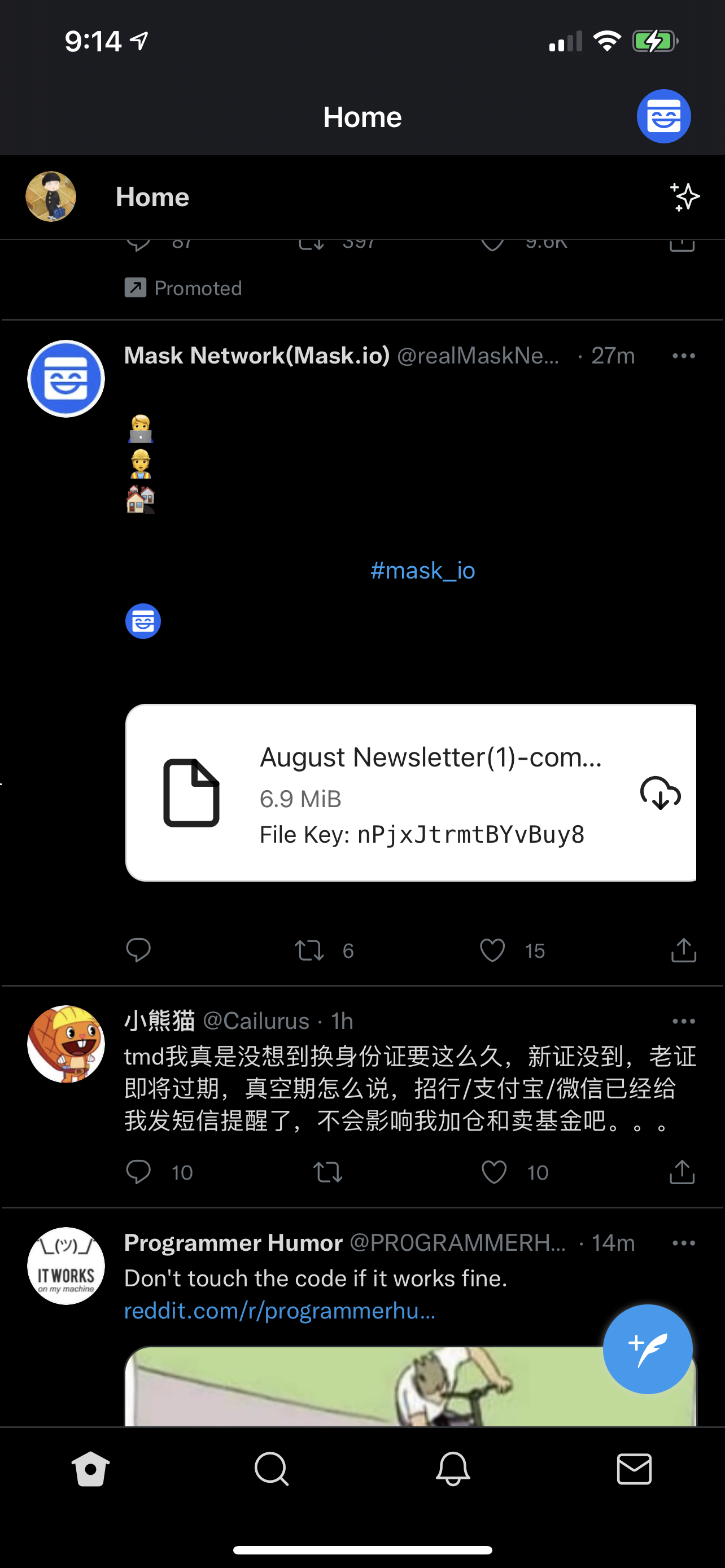
Task: Open the #mask_io hashtag
Action: click(x=422, y=570)
